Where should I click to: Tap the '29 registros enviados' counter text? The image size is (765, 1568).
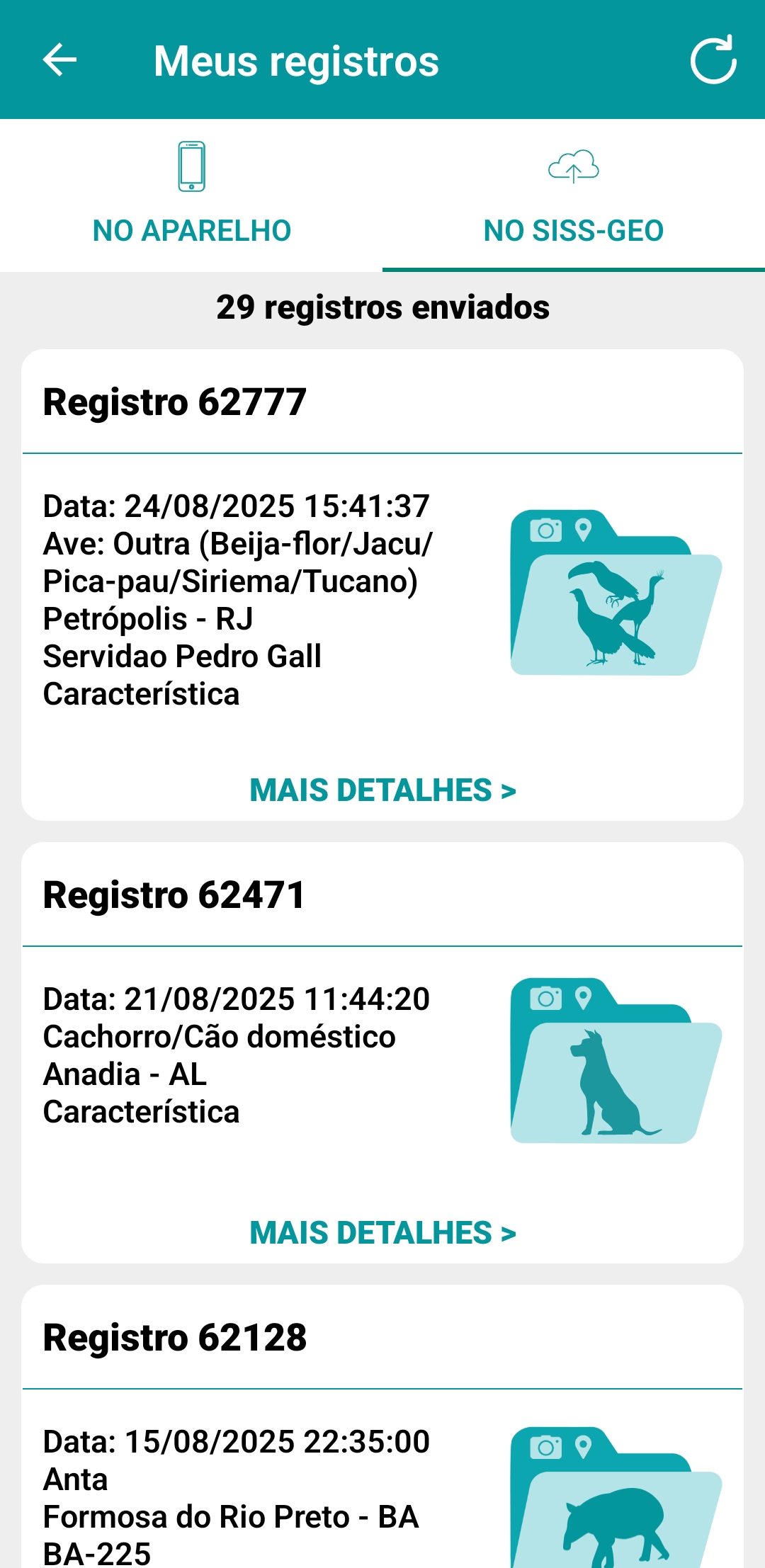(382, 307)
